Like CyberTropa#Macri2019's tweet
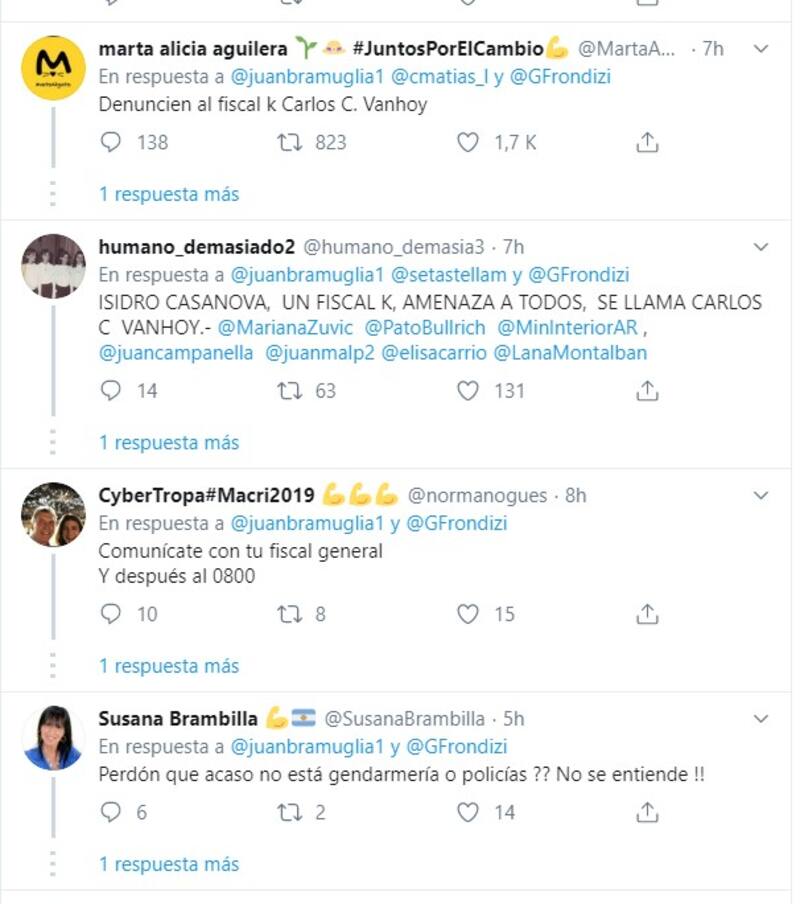This screenshot has width=800, height=904. coord(468,614)
